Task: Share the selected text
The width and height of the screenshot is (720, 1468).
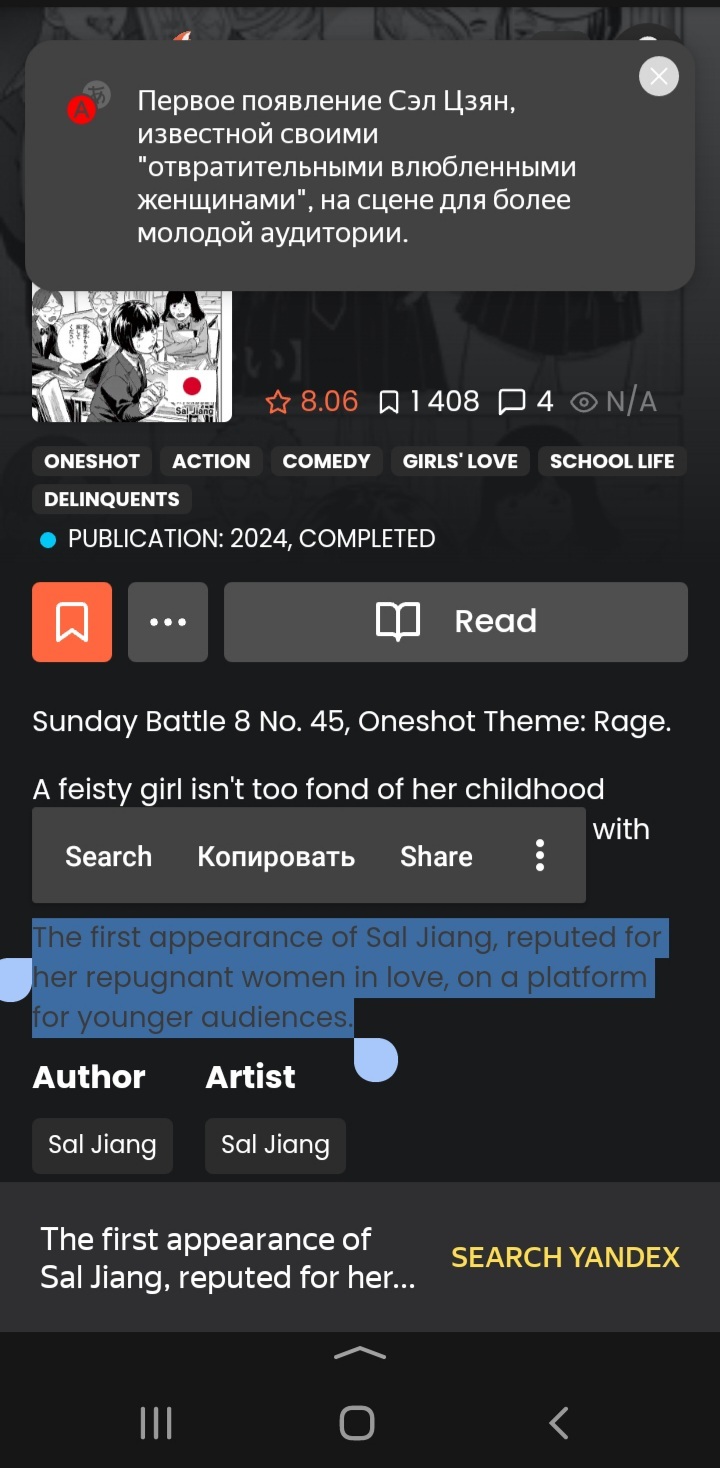Action: 436,857
